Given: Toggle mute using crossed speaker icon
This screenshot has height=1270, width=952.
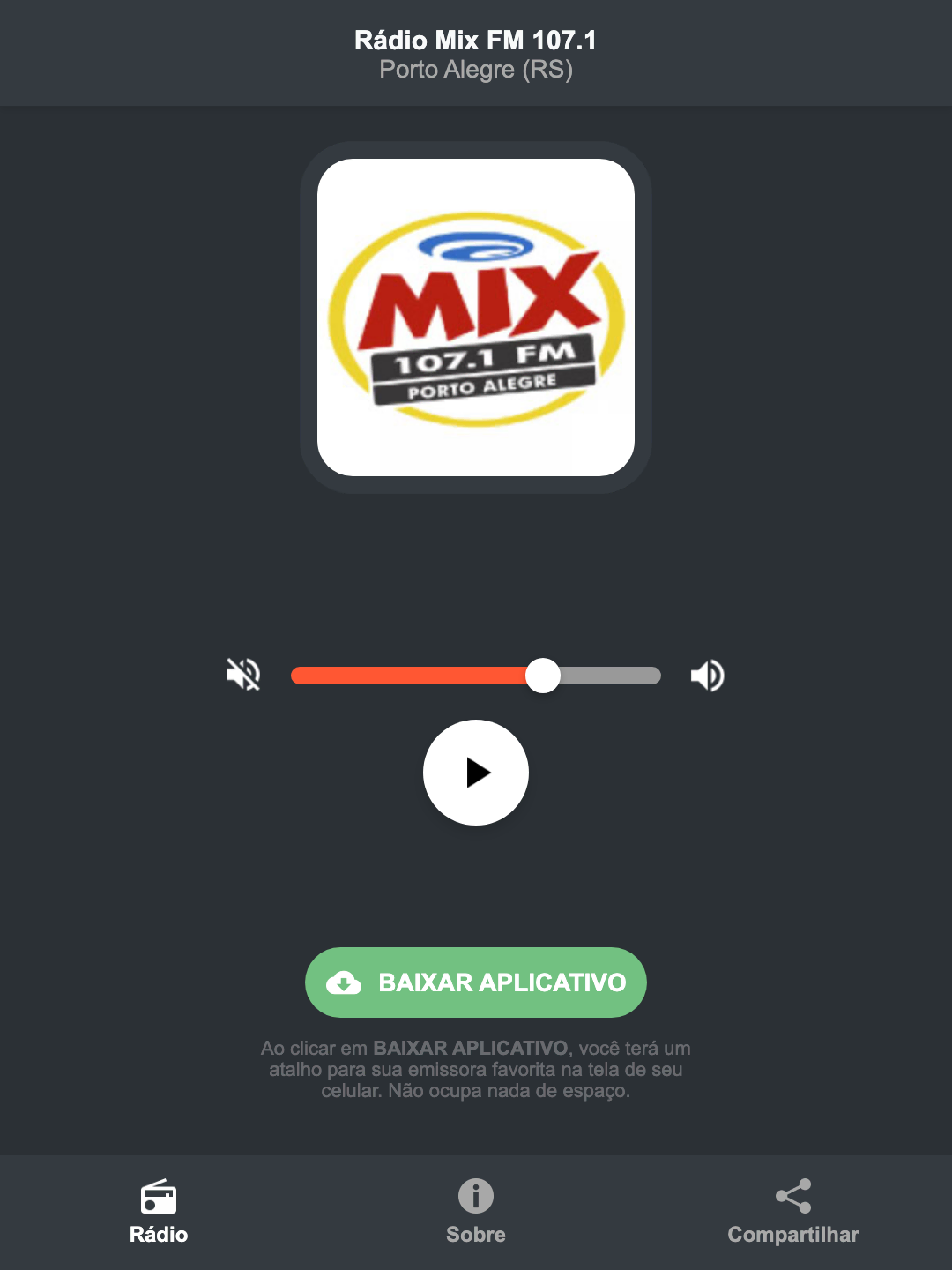Looking at the screenshot, I should coord(243,675).
